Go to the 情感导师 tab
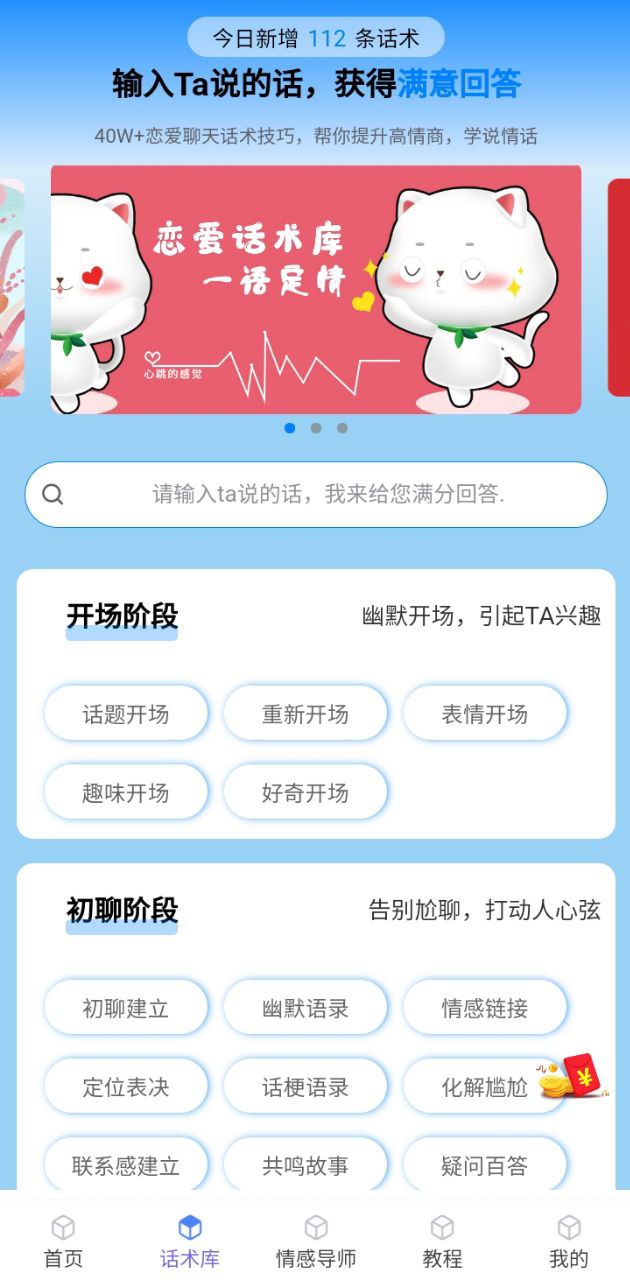This screenshot has height=1280, width=630. tap(316, 1241)
